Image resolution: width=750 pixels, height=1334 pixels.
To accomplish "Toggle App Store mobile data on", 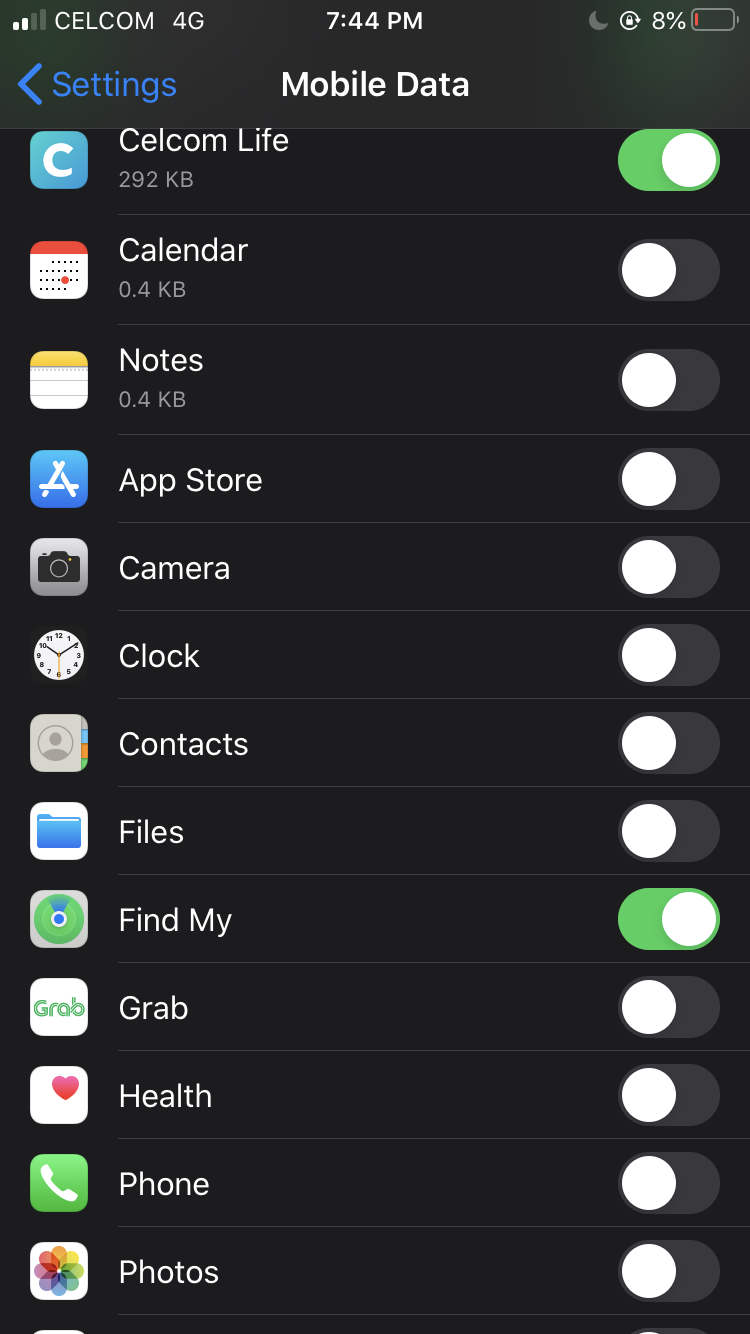I will 668,480.
